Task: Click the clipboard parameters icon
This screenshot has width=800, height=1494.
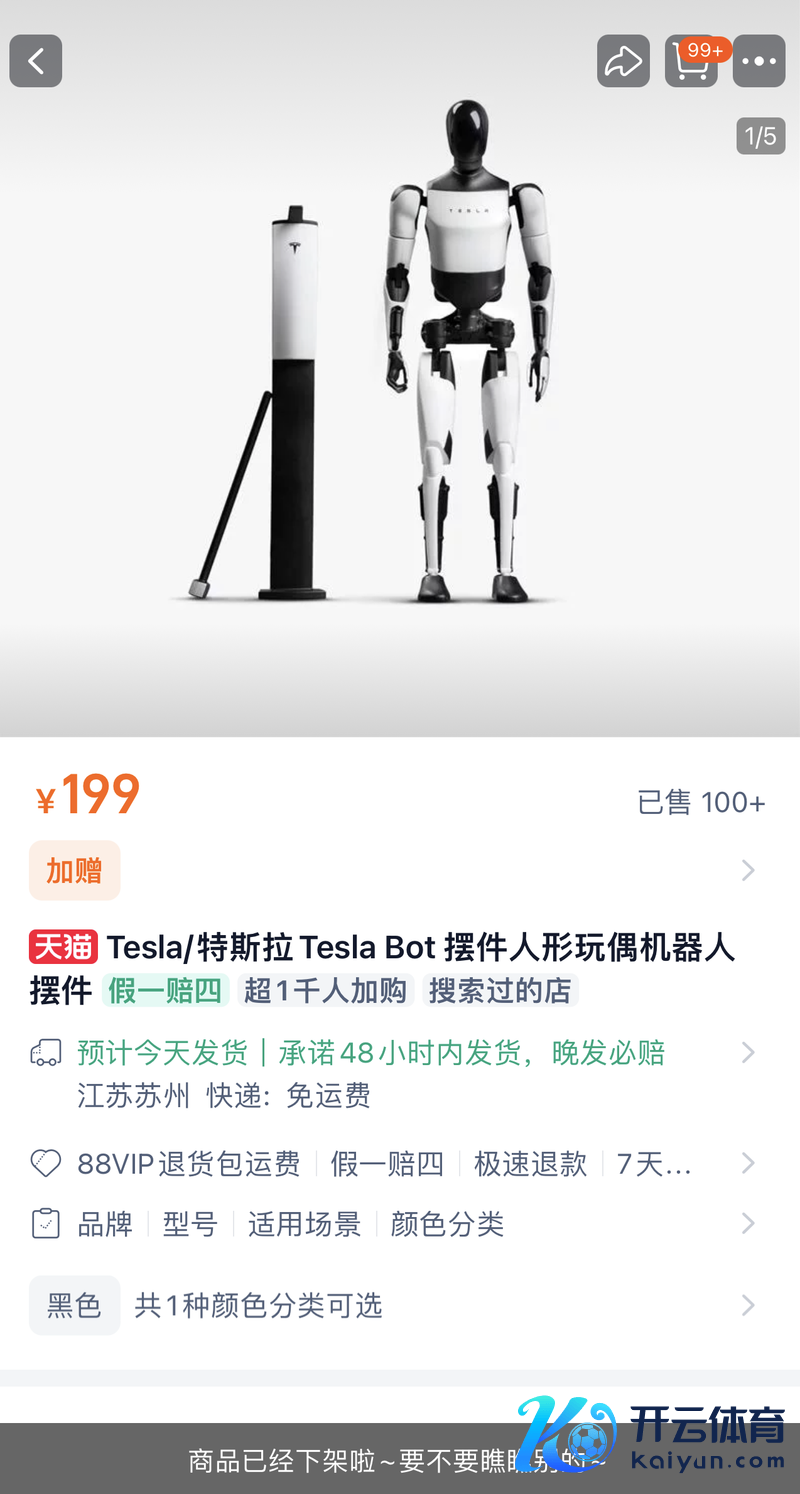Action: click(45, 1223)
